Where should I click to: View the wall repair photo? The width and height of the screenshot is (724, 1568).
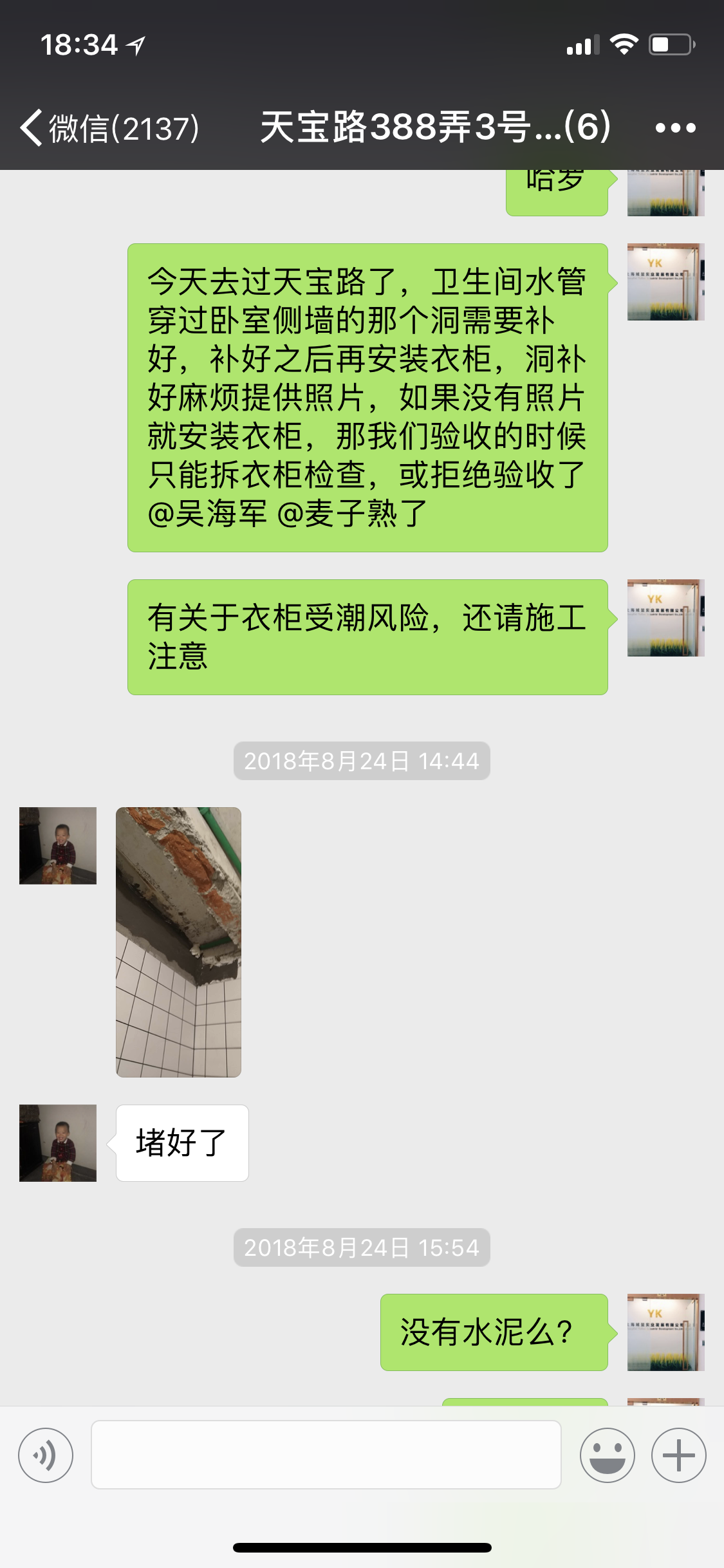pos(178,942)
